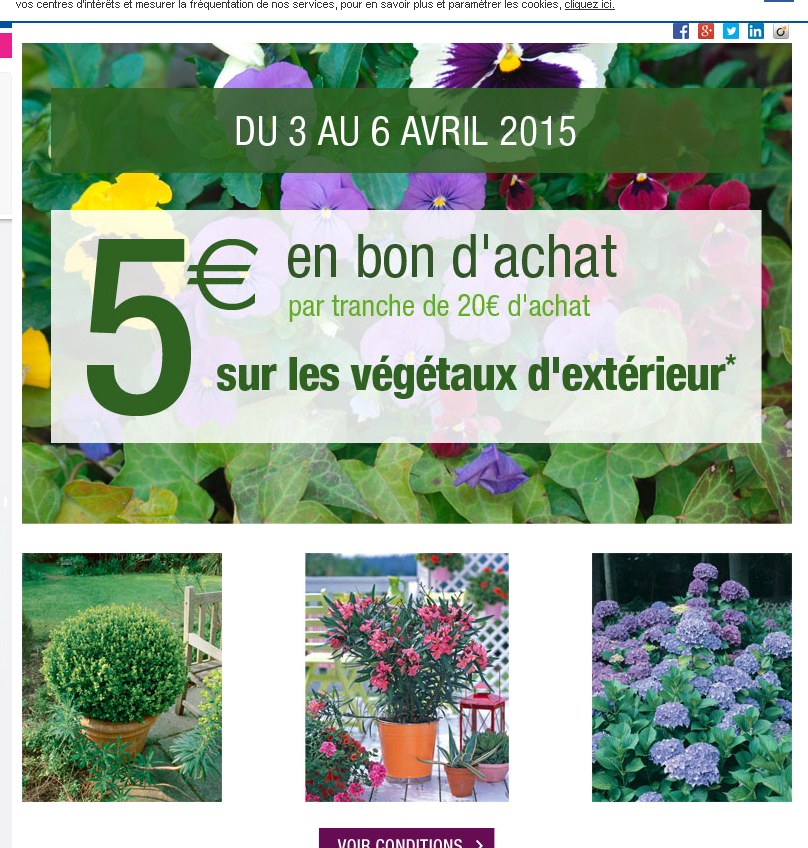Open the potted boxwood shrub picture
808x848 pixels.
(122, 677)
